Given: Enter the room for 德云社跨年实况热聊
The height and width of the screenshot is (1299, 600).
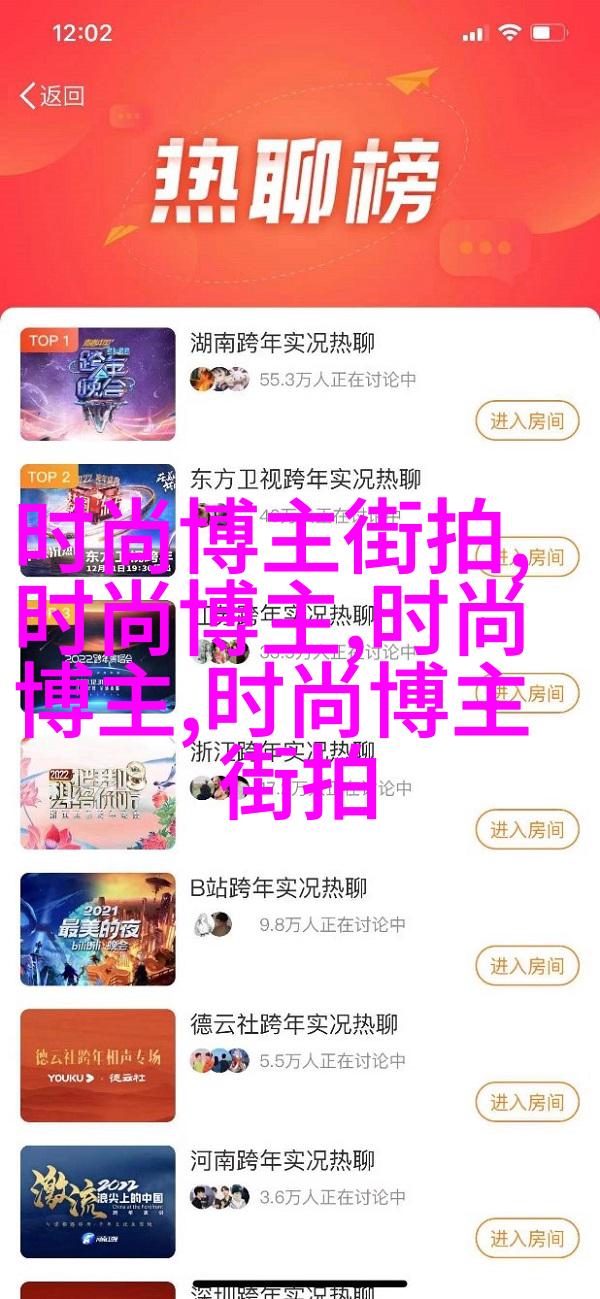Looking at the screenshot, I should click(x=527, y=1103).
